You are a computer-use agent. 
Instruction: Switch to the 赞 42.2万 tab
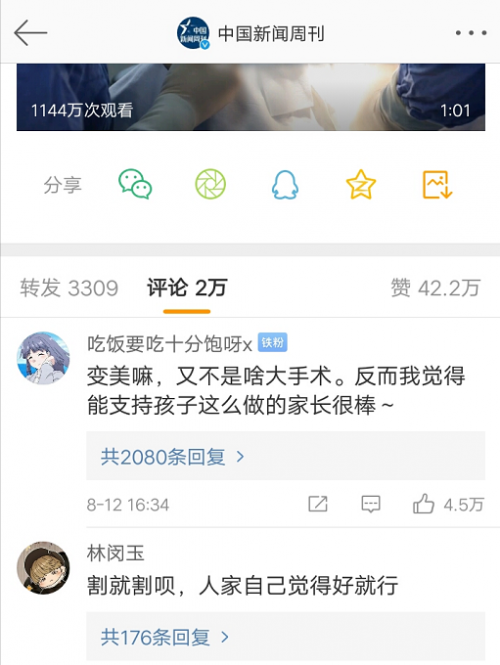click(436, 288)
